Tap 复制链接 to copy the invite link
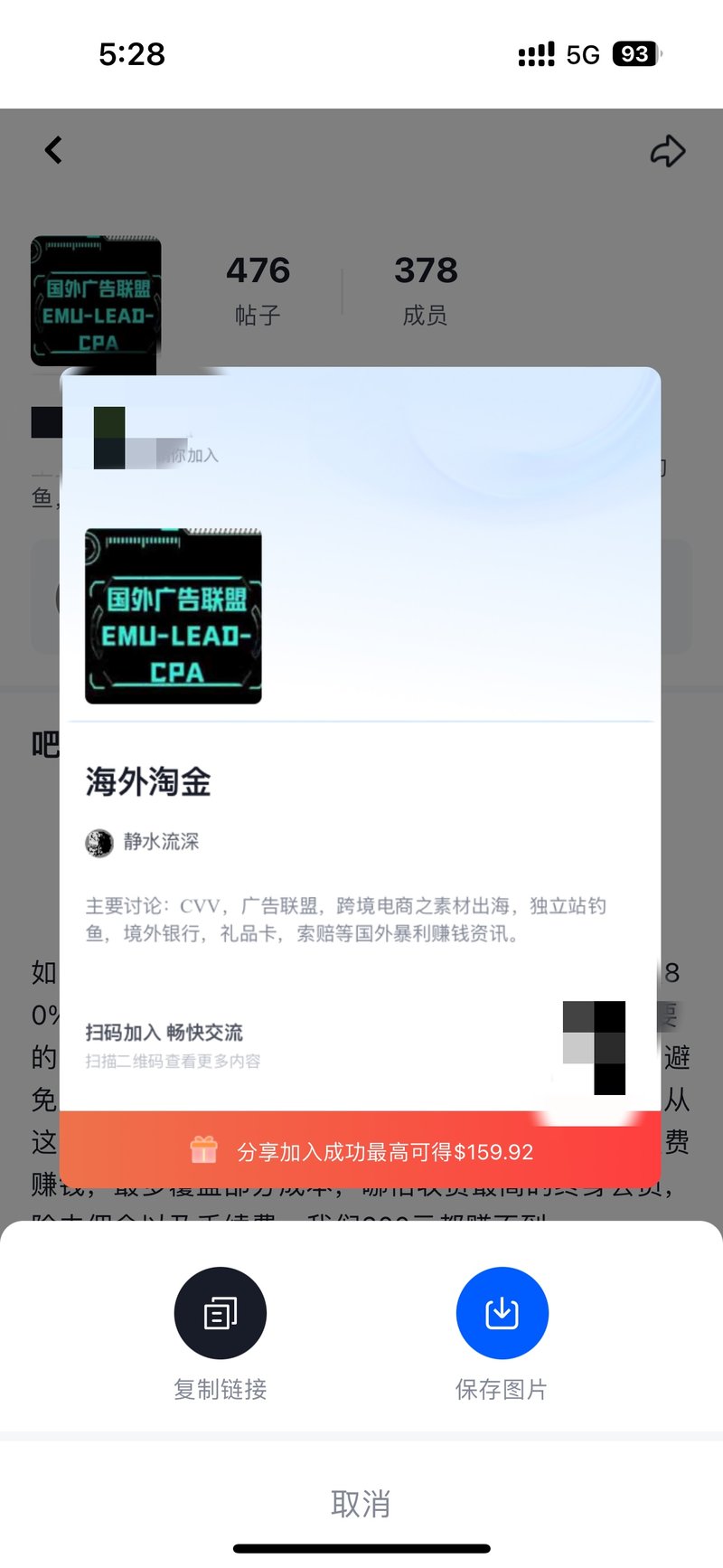723x1568 pixels. tap(220, 1314)
